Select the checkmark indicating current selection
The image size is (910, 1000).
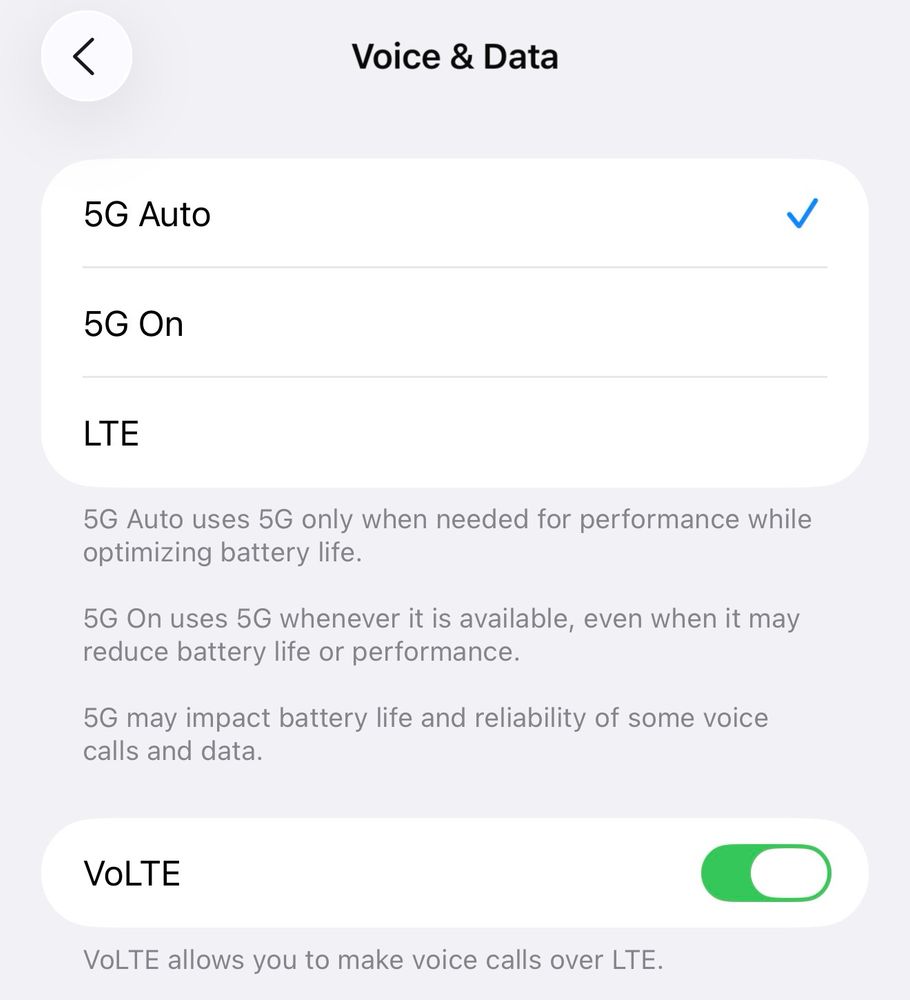801,212
